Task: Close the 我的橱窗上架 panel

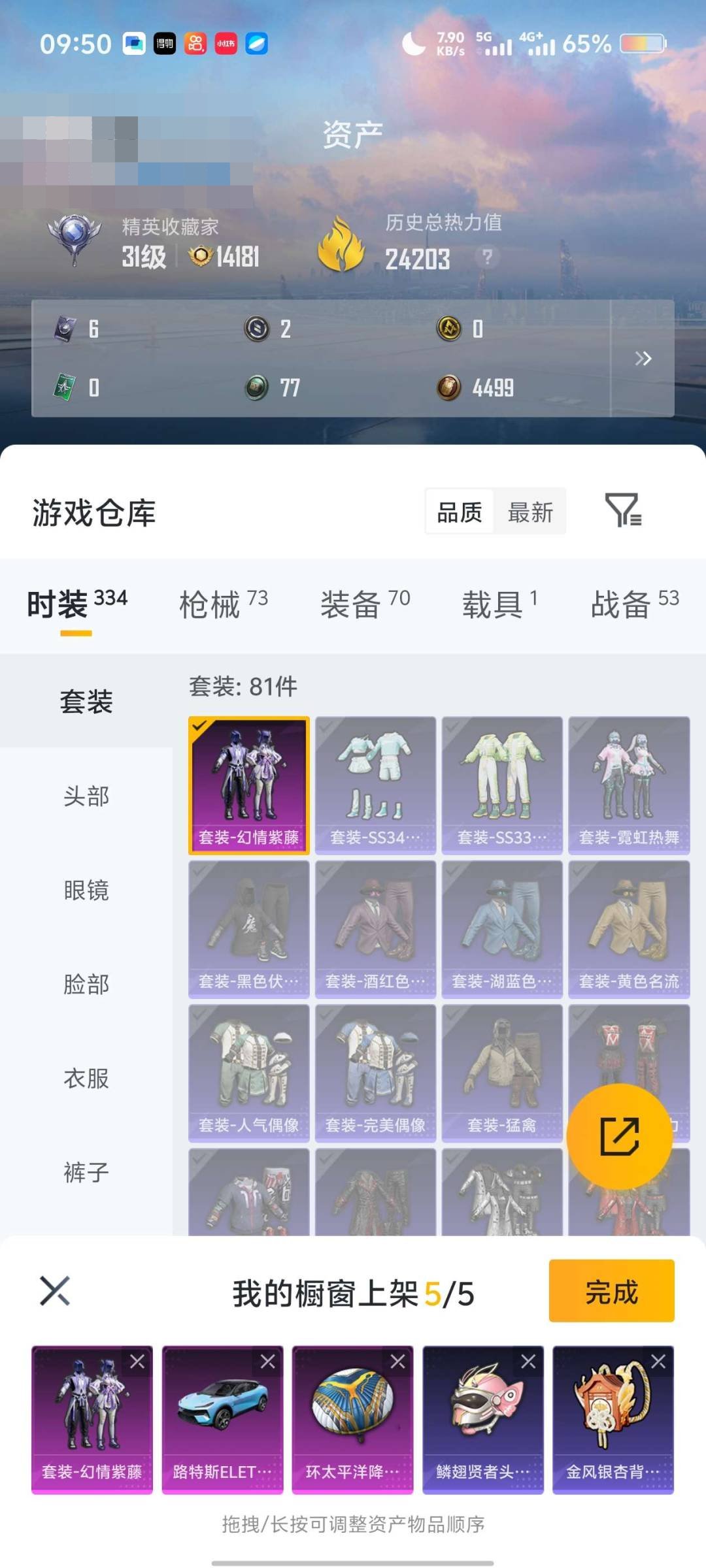Action: pyautogui.click(x=54, y=1292)
